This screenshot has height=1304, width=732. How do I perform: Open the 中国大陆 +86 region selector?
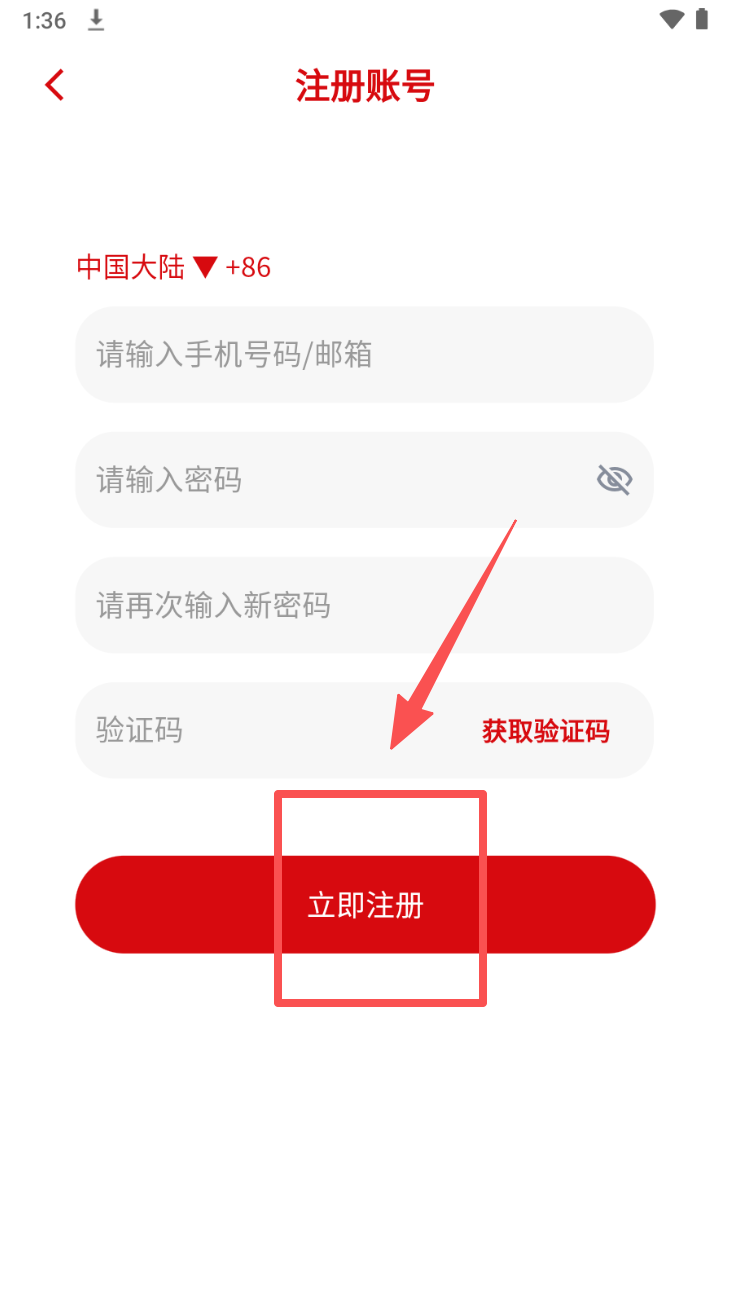click(174, 267)
